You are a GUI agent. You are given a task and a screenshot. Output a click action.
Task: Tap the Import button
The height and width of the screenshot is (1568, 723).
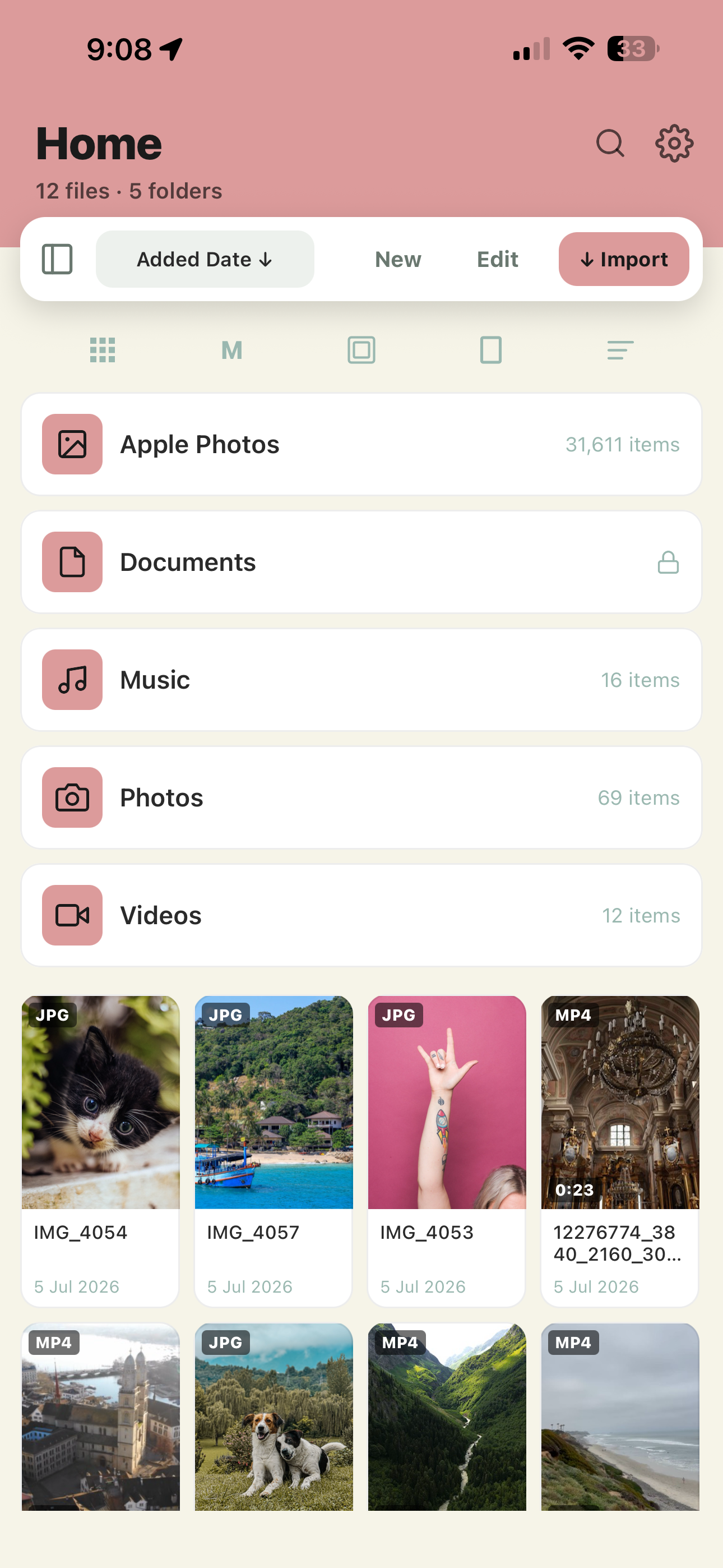[x=624, y=259]
